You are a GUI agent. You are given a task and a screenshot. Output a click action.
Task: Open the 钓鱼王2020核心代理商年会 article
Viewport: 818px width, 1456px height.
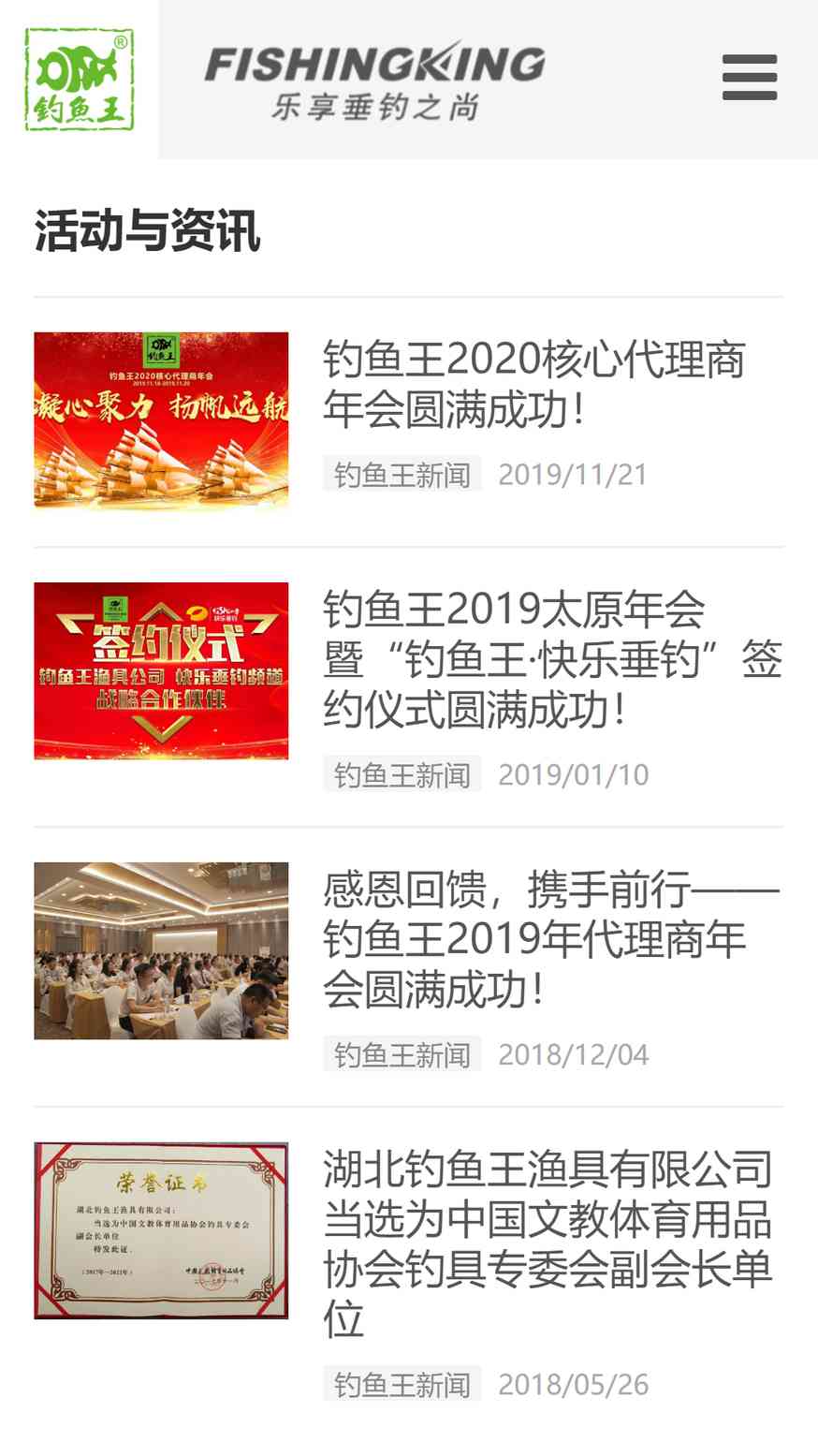(533, 384)
